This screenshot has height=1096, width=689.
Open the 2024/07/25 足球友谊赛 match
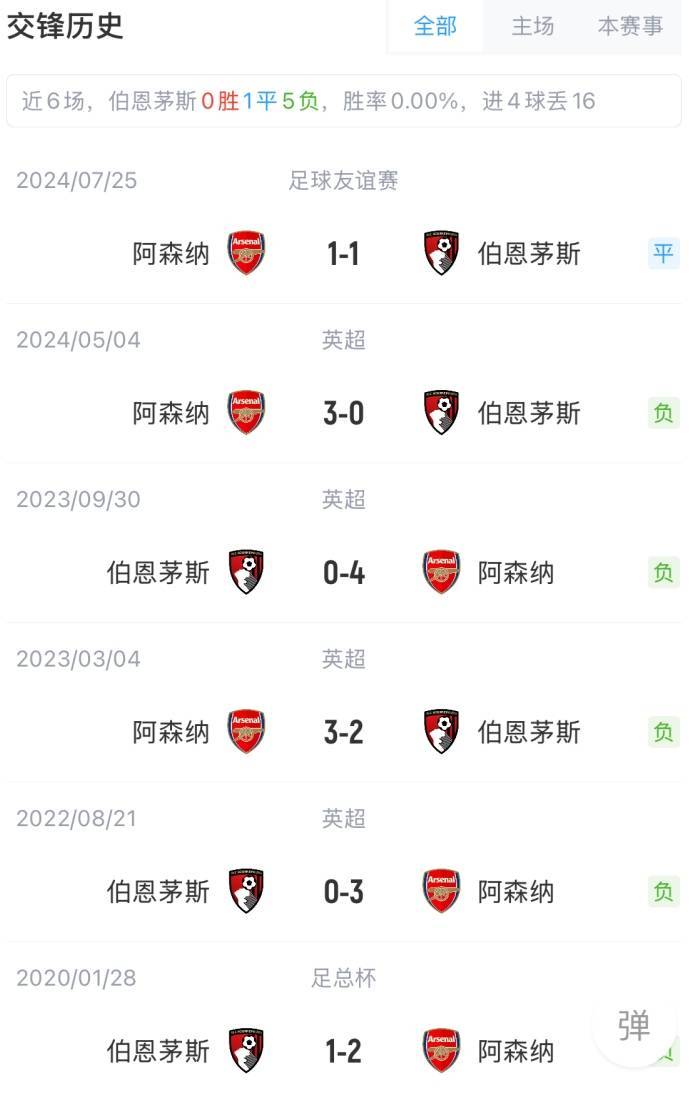tap(343, 254)
